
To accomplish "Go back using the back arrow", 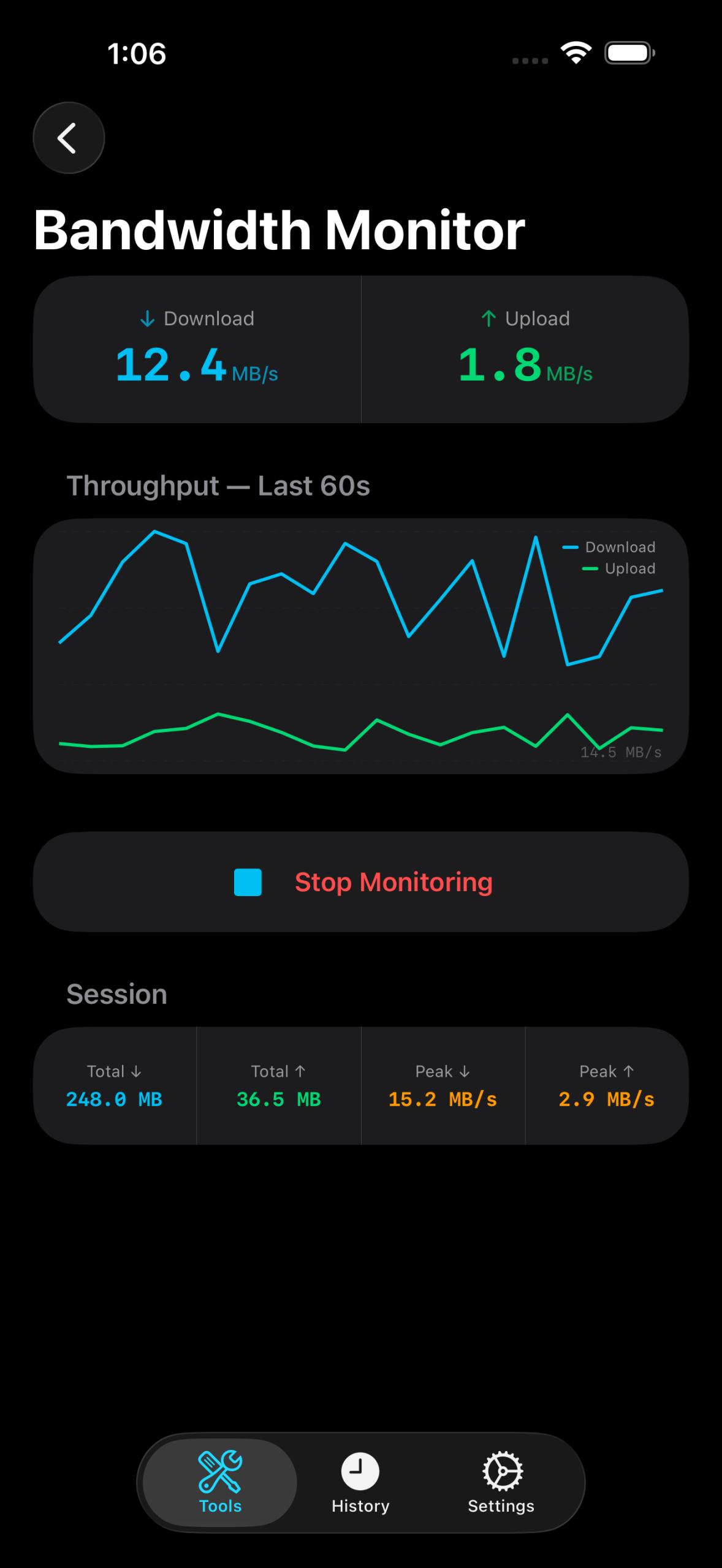I will (69, 138).
